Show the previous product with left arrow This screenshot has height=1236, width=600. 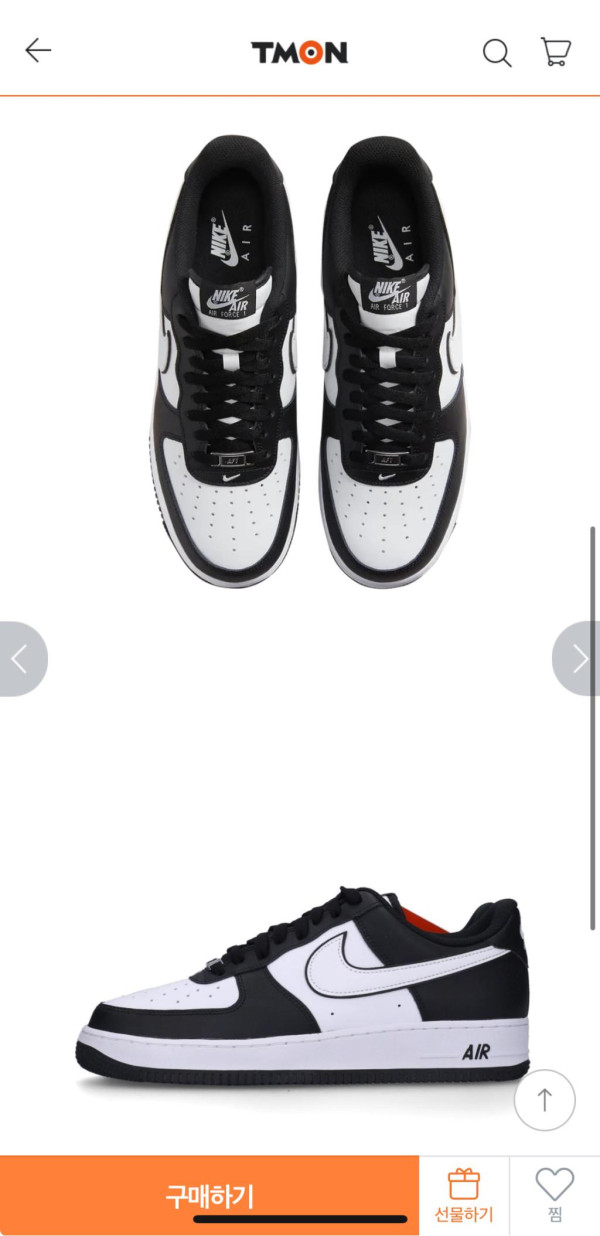tap(20, 659)
